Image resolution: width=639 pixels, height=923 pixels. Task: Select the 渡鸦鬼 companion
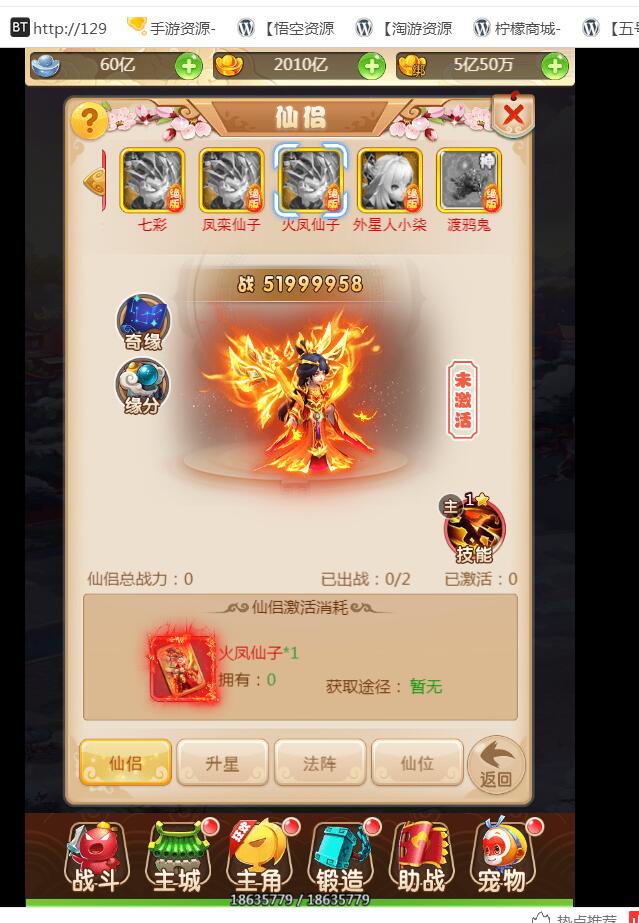pyautogui.click(x=469, y=181)
